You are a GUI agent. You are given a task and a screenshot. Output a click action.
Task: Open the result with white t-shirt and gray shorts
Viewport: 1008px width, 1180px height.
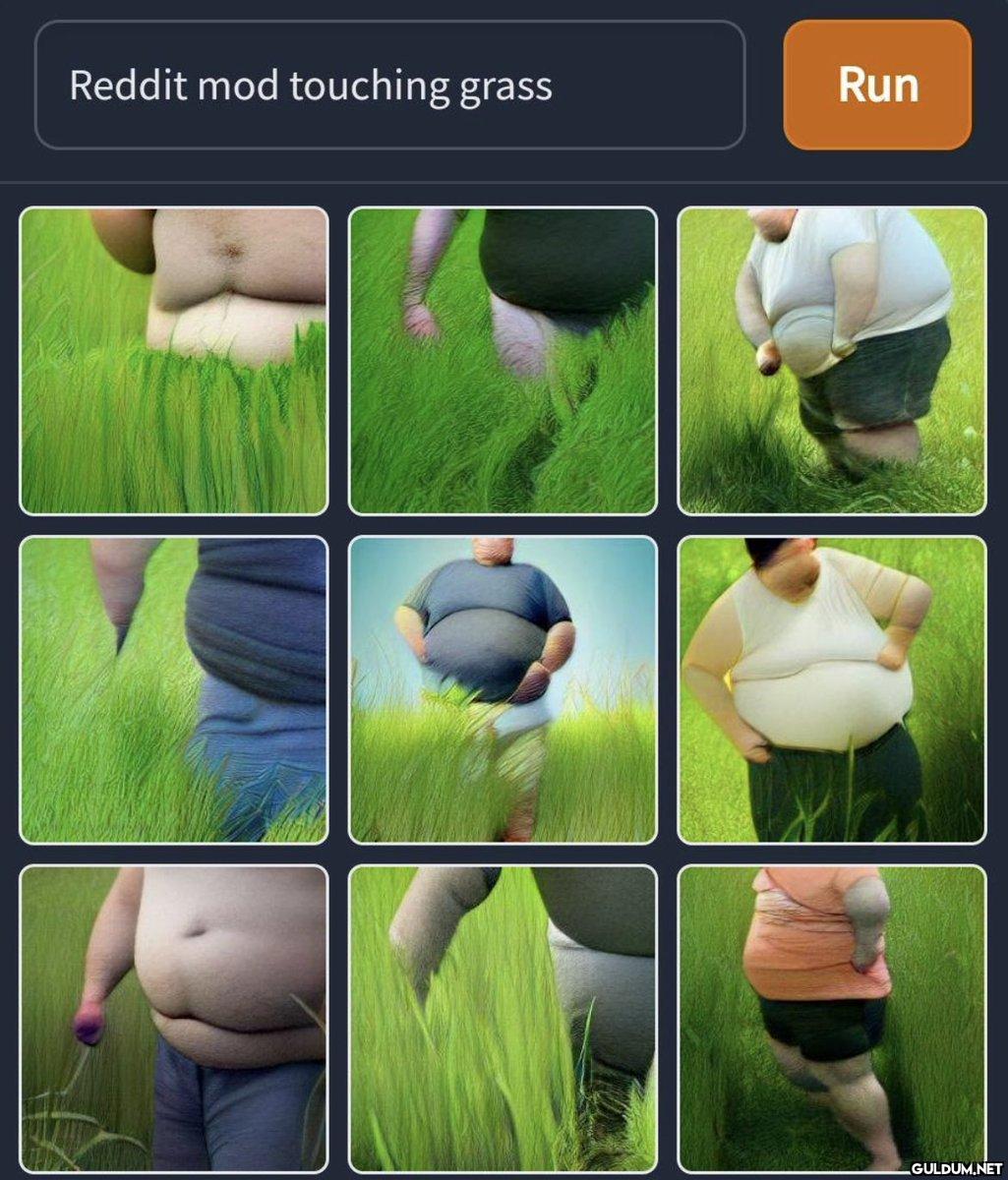tap(832, 360)
